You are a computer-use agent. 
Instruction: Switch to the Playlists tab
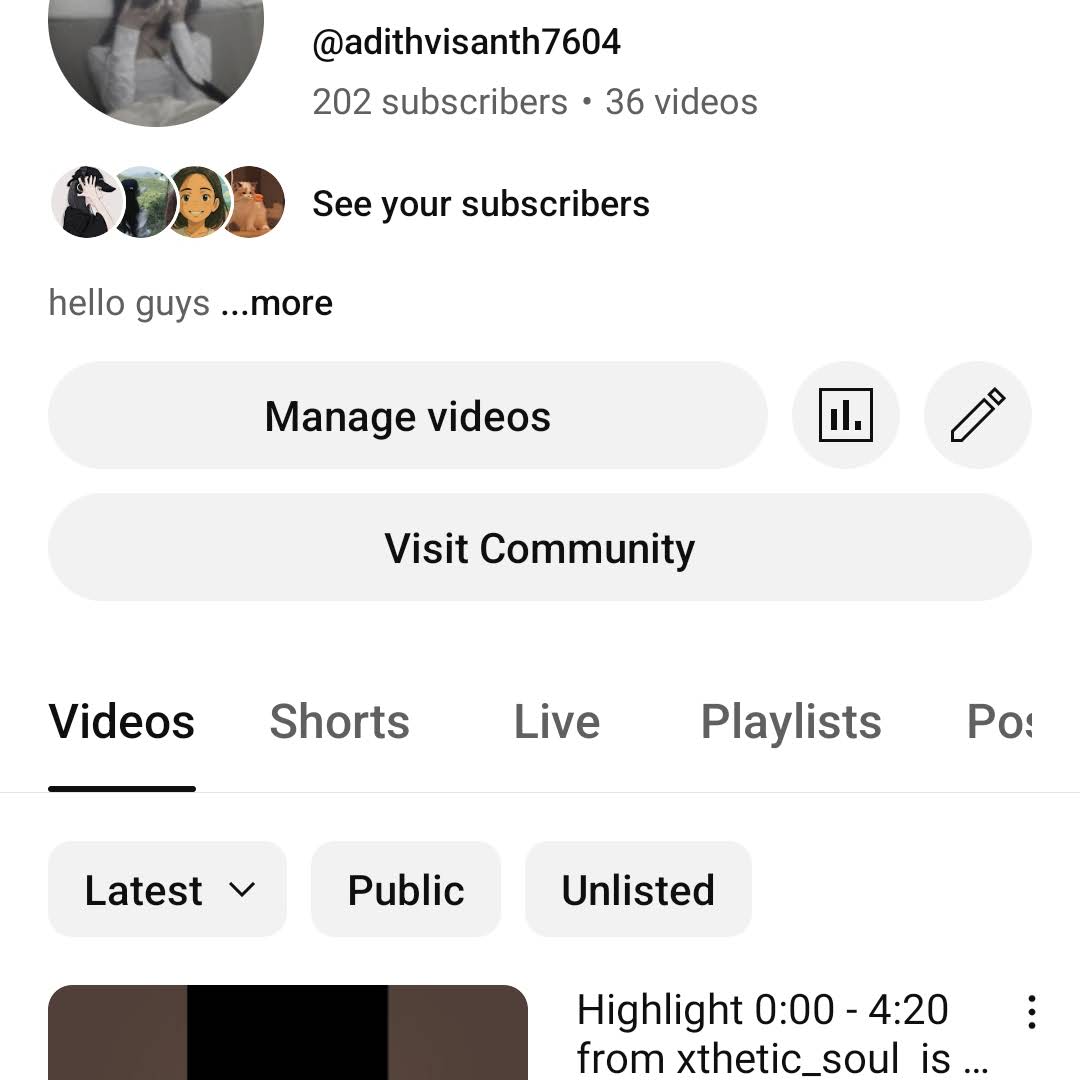pyautogui.click(x=790, y=722)
